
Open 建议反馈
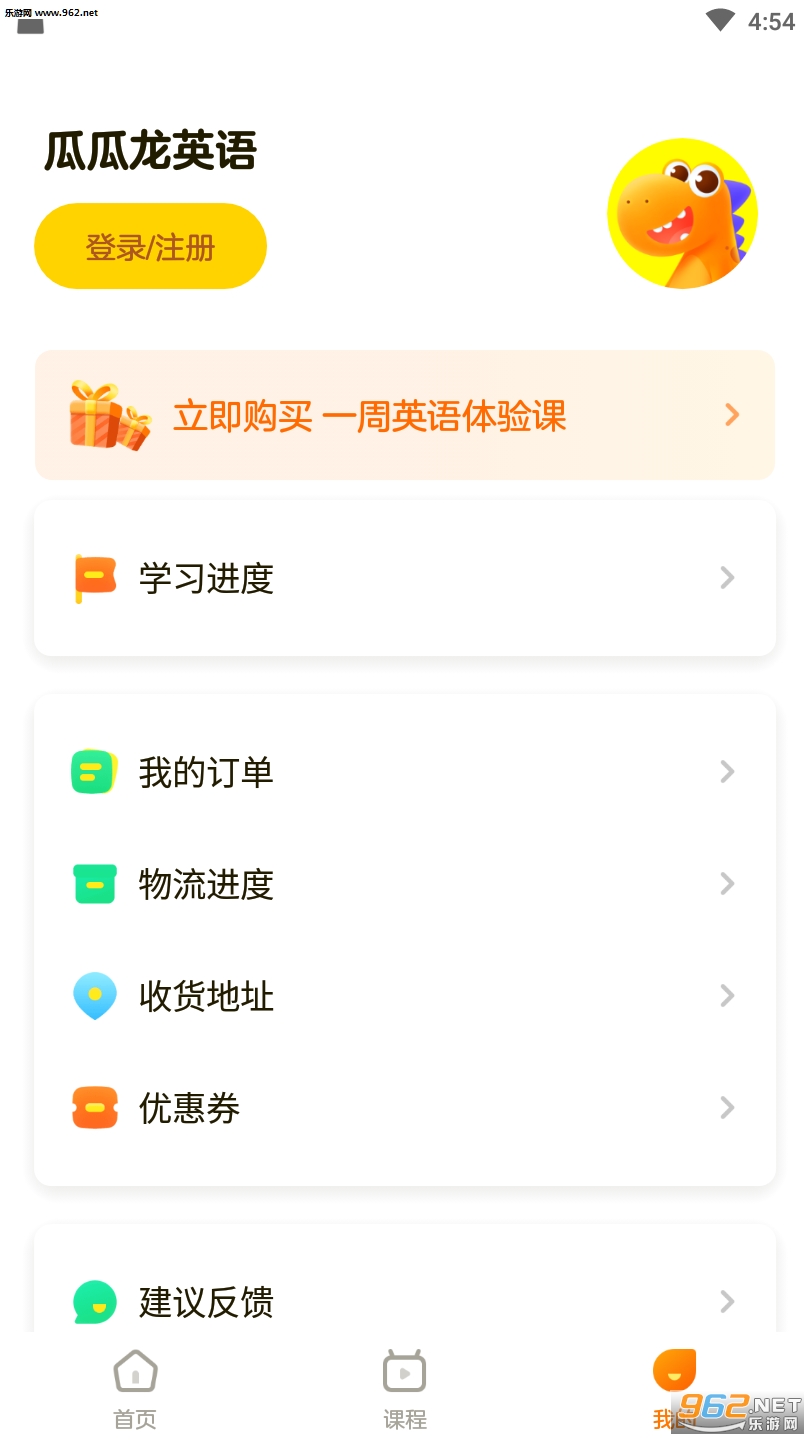[404, 1301]
